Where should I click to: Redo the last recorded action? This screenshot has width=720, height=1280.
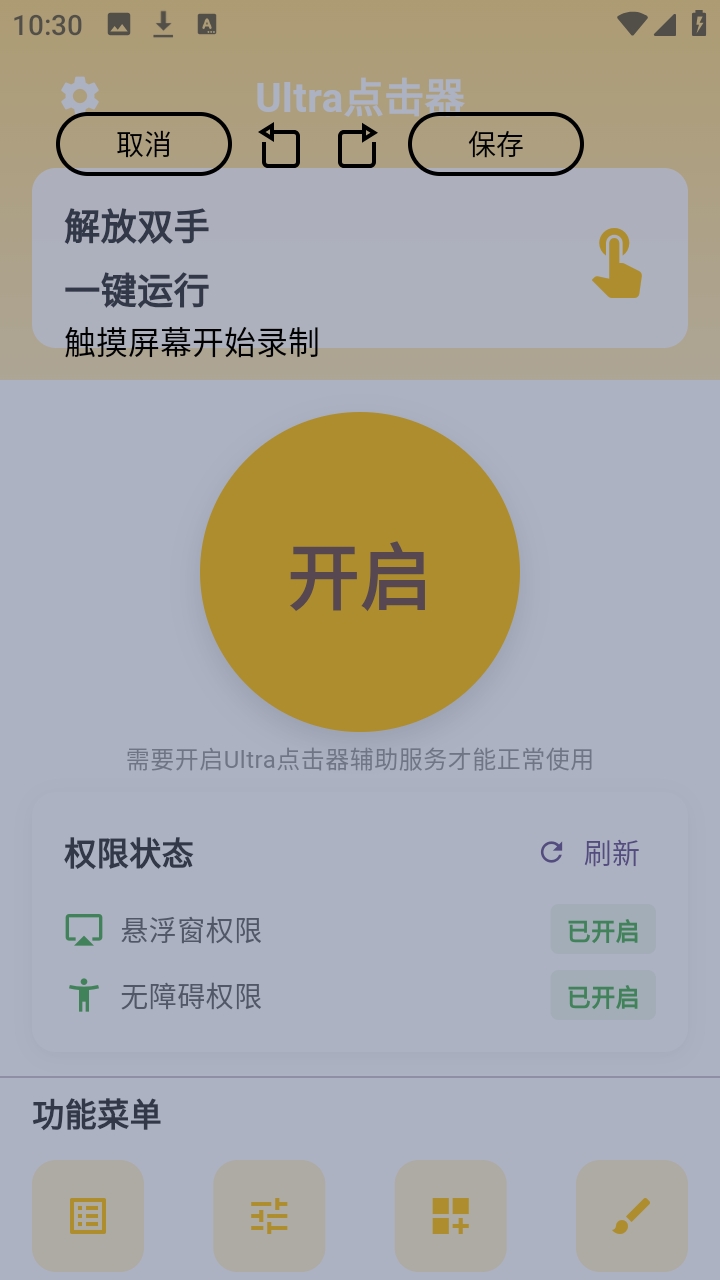click(x=357, y=146)
